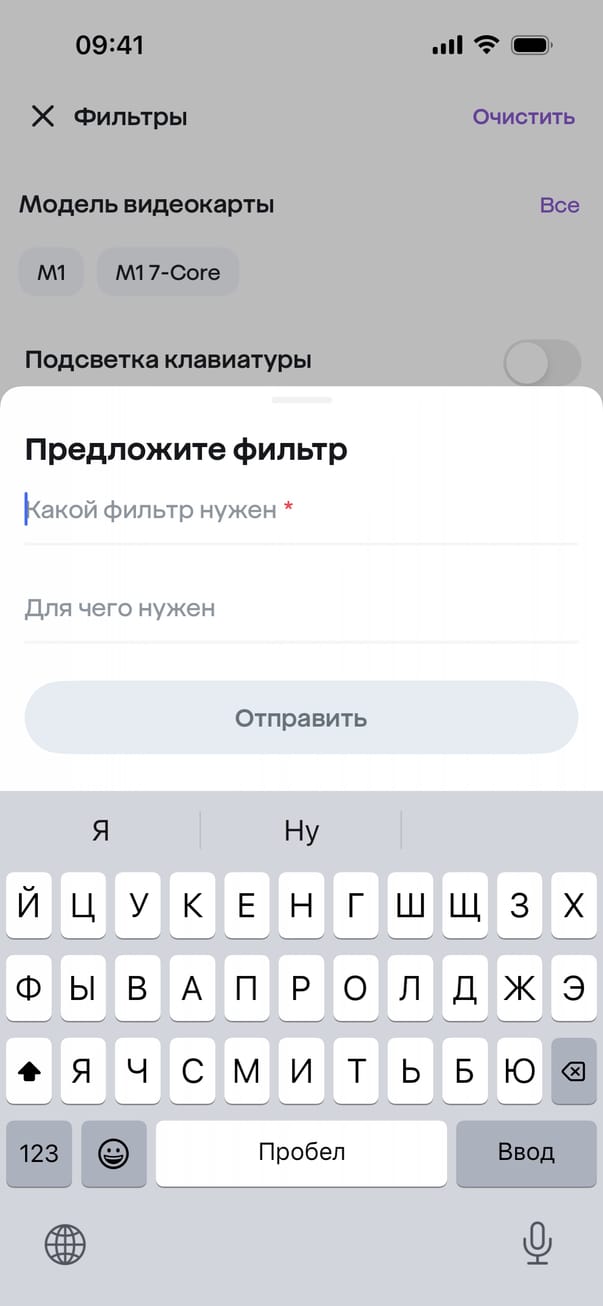
Task: Tap the Shift key
Action: click(30, 1072)
